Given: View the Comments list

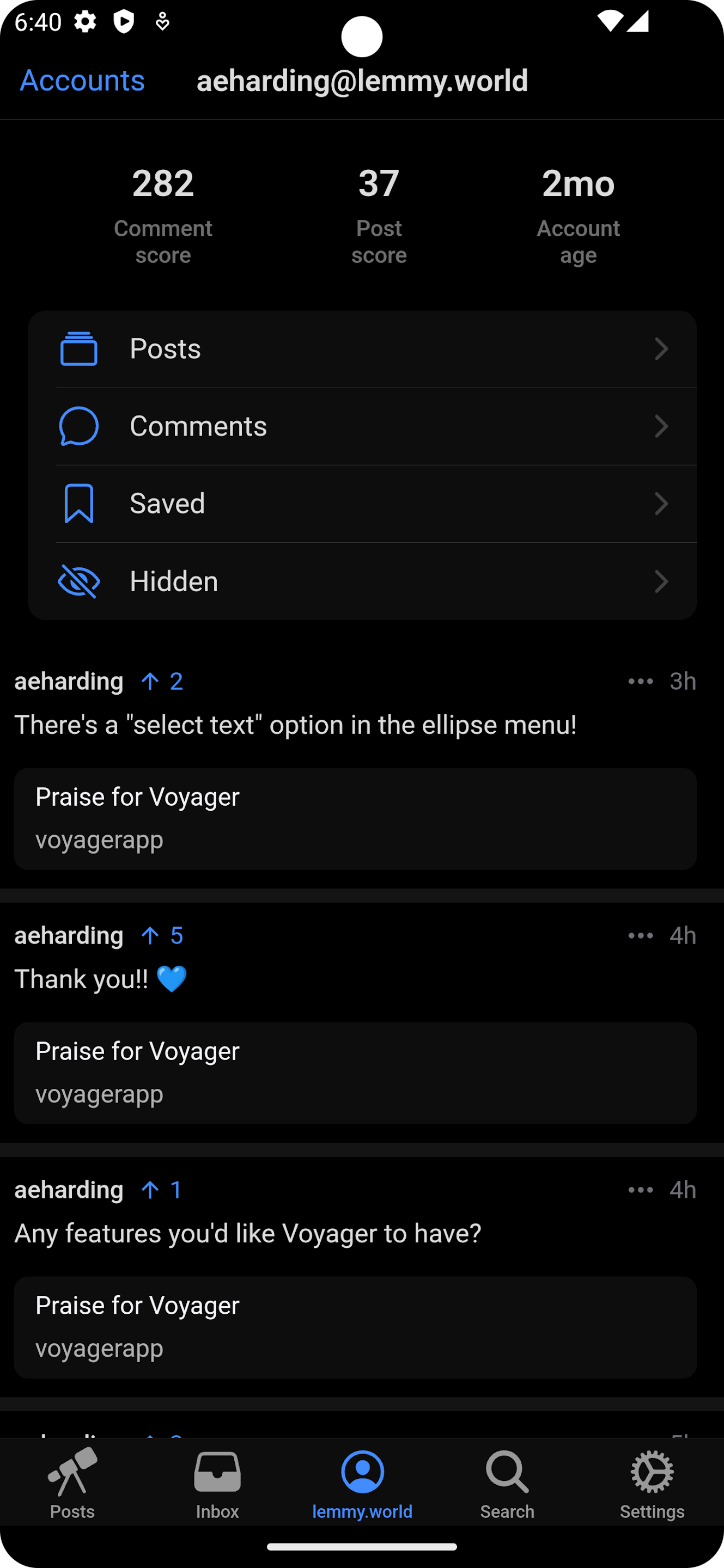Looking at the screenshot, I should [362, 426].
